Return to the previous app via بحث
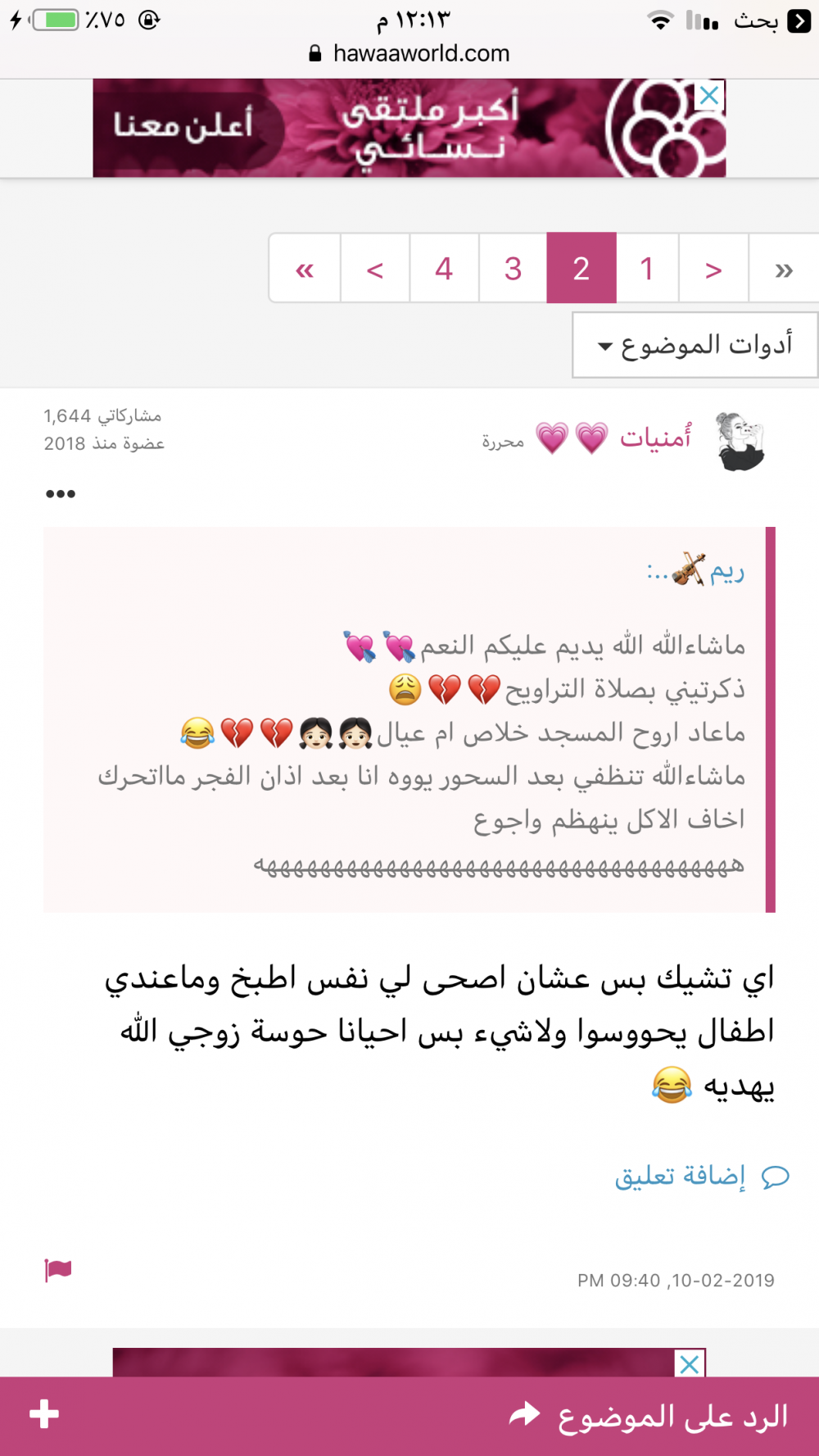This screenshot has width=819, height=1456. click(x=770, y=20)
